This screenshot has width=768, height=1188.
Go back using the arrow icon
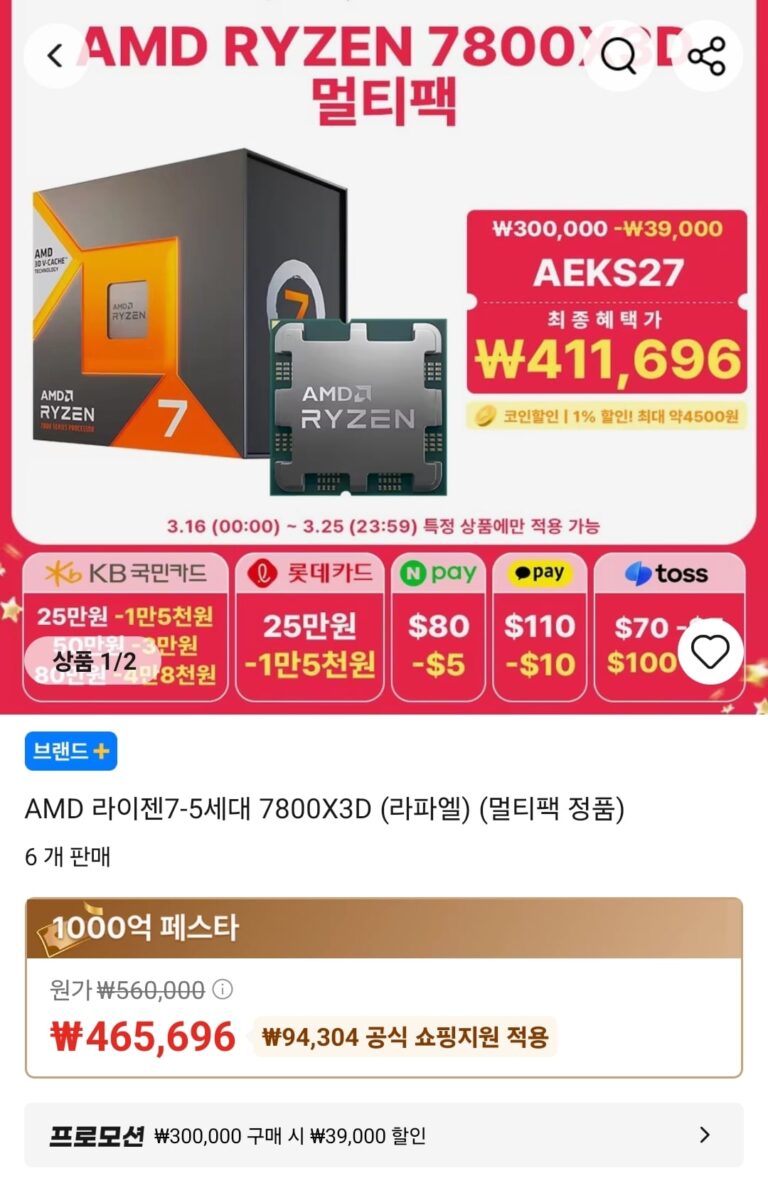55,56
